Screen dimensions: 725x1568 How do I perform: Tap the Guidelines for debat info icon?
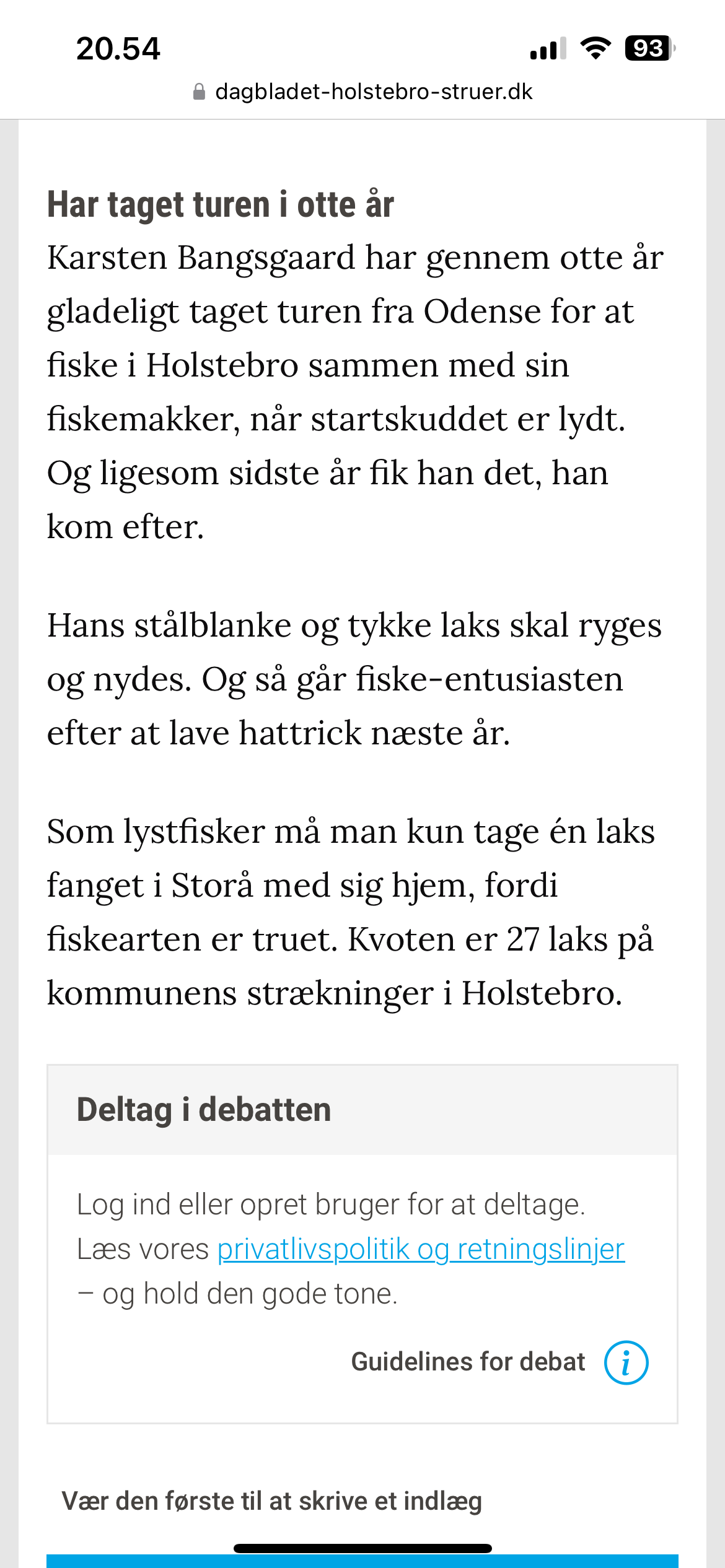[x=626, y=1362]
